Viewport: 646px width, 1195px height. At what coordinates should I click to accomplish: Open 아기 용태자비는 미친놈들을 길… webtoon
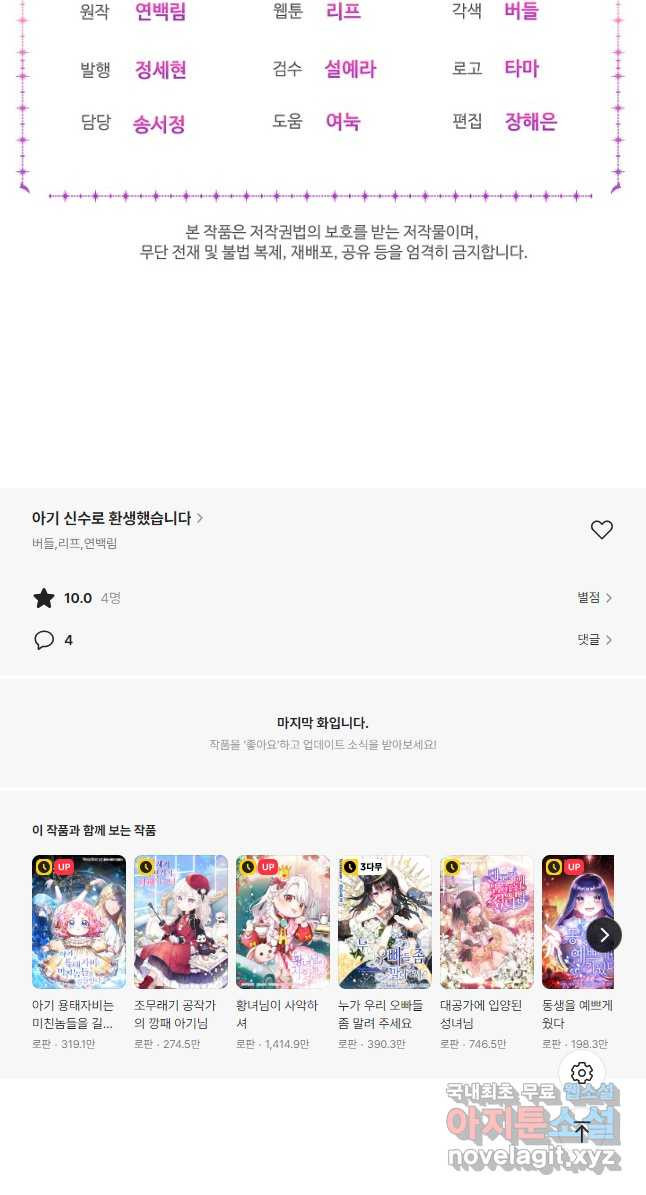click(x=79, y=922)
